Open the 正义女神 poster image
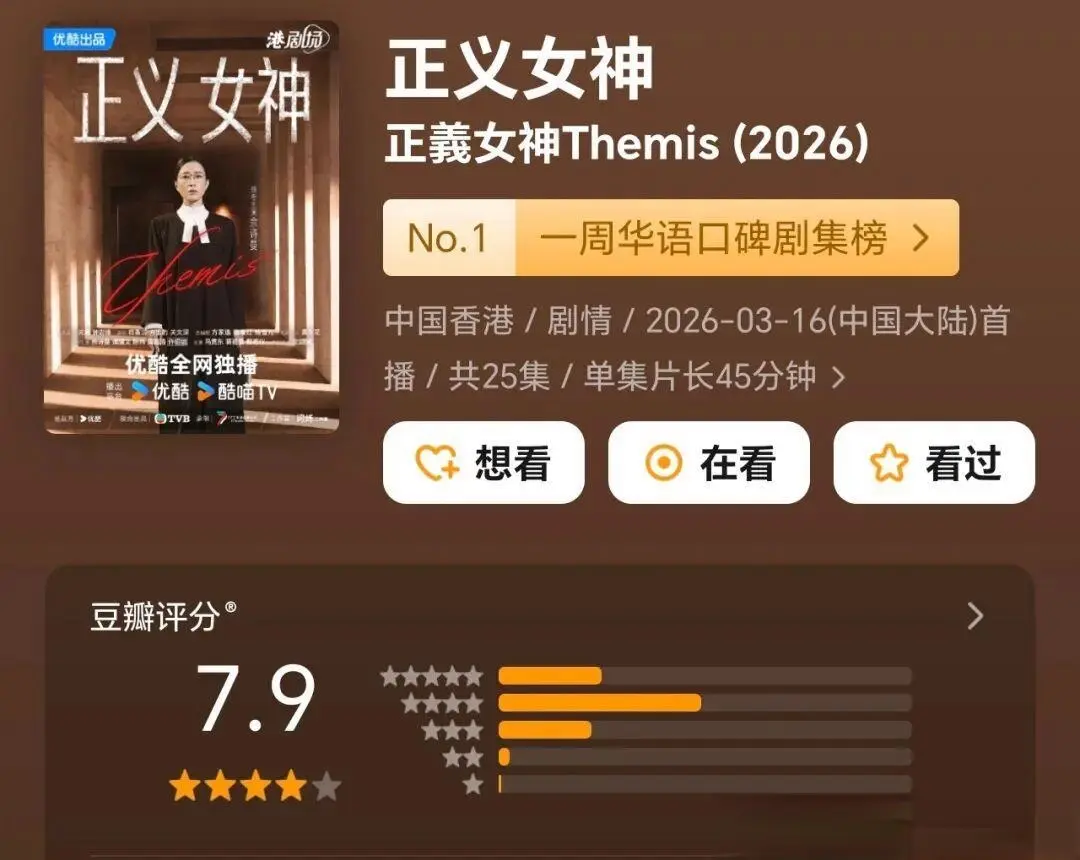Screen dimensions: 1080x860 point(191,228)
